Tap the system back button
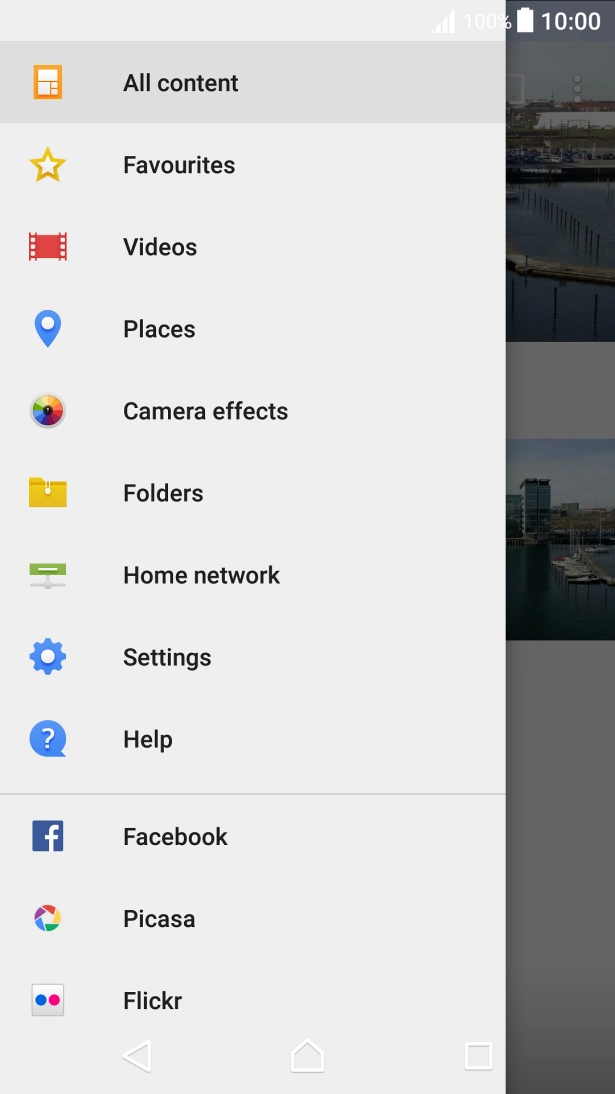This screenshot has height=1094, width=615. [137, 1056]
